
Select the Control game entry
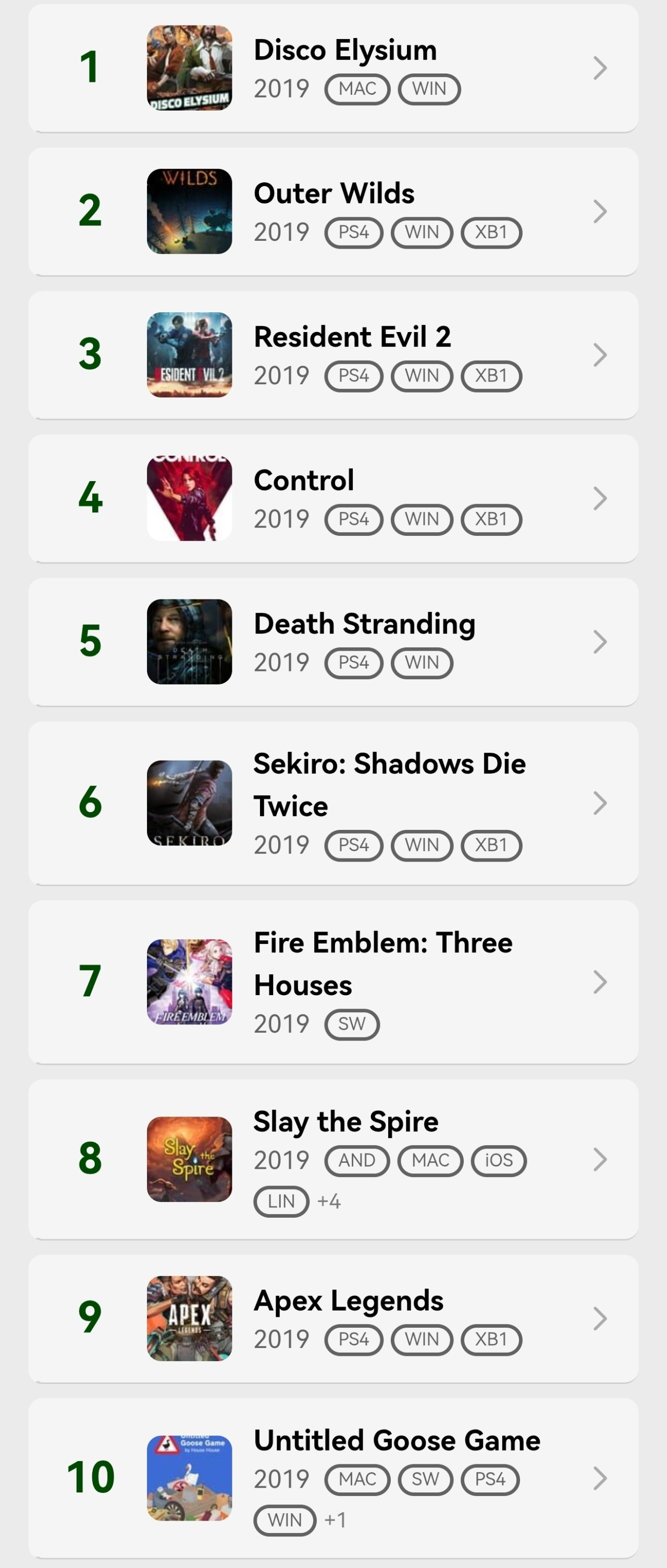pyautogui.click(x=304, y=480)
